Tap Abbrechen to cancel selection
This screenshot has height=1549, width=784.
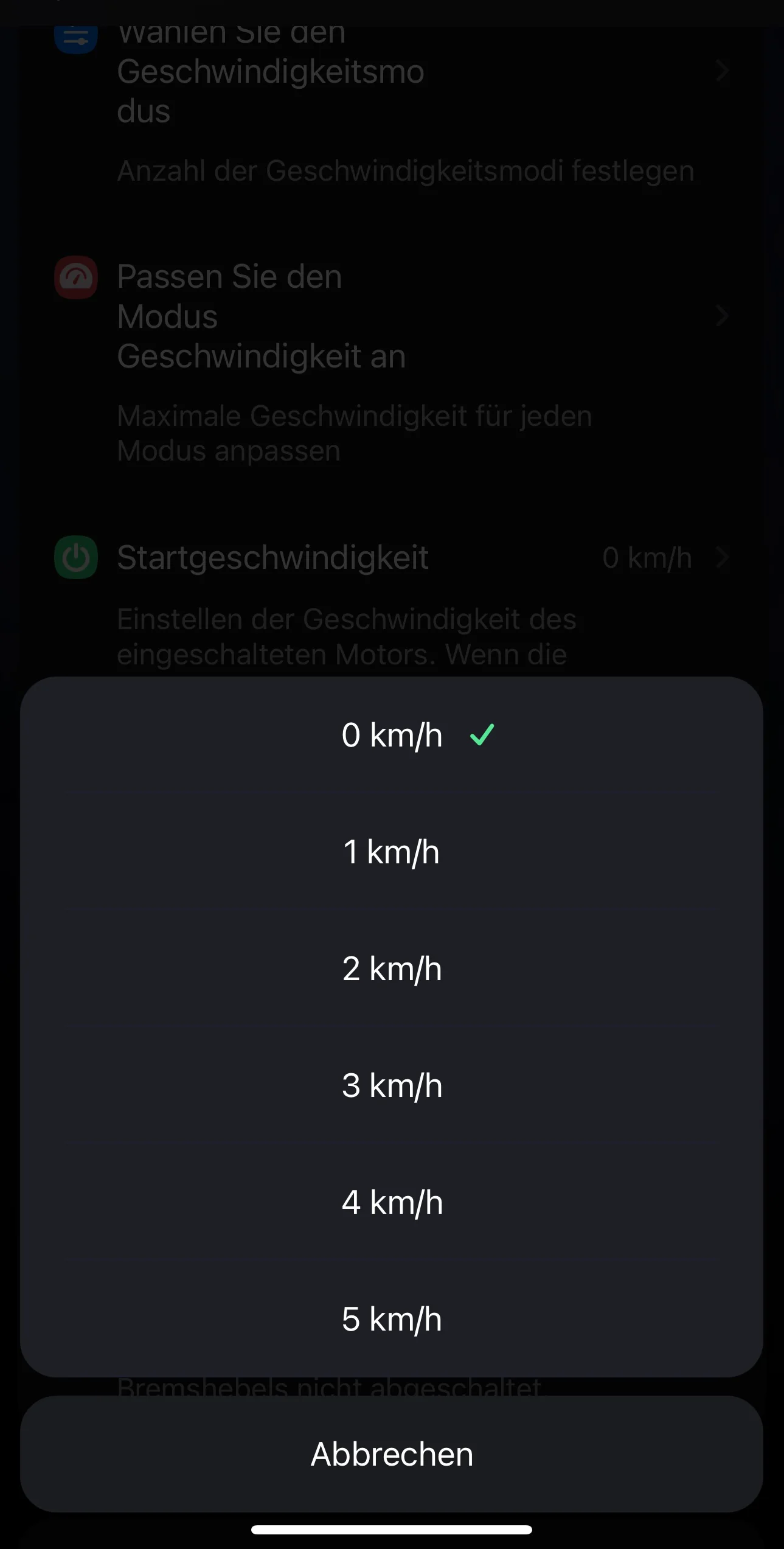pos(392,1454)
